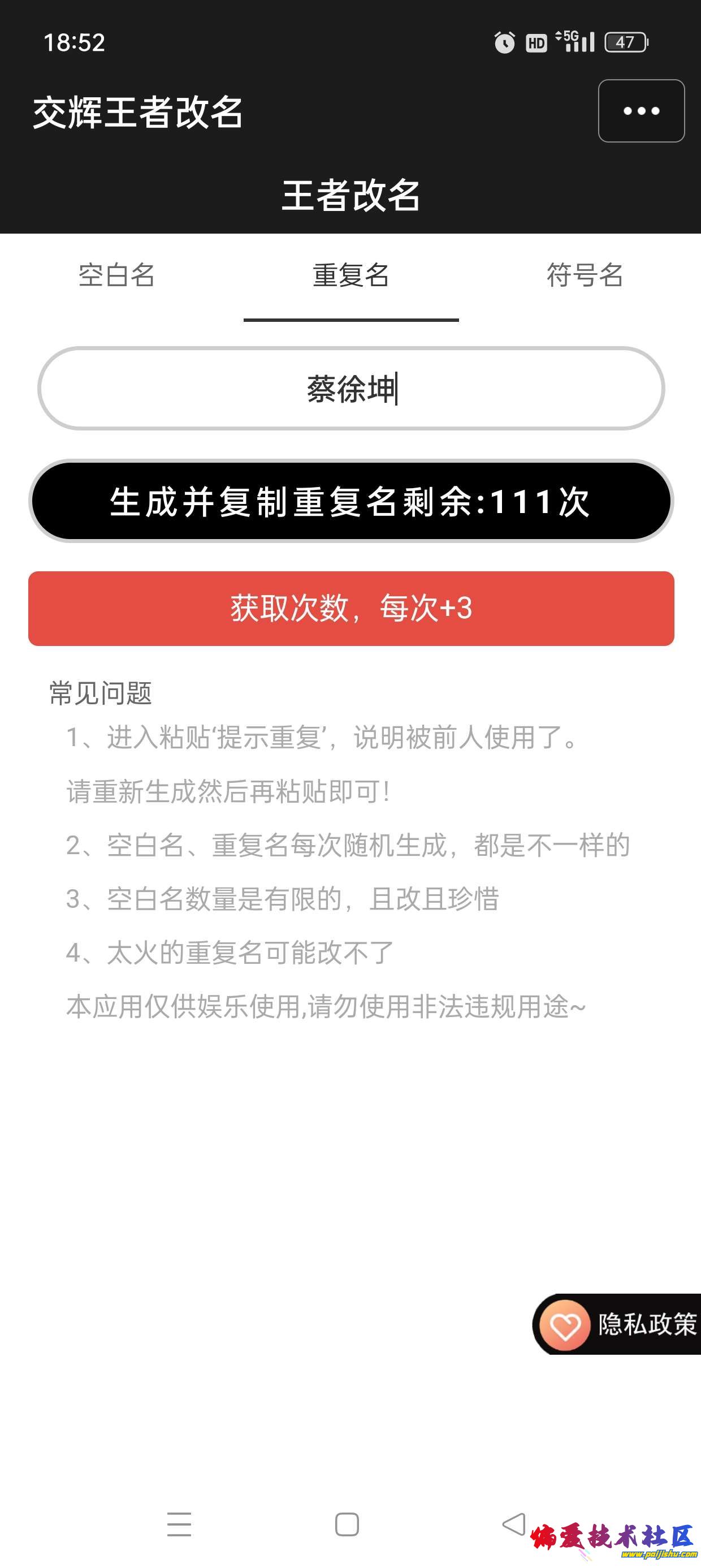Click the HD indicator in the status bar
701x1568 pixels.
(x=536, y=41)
